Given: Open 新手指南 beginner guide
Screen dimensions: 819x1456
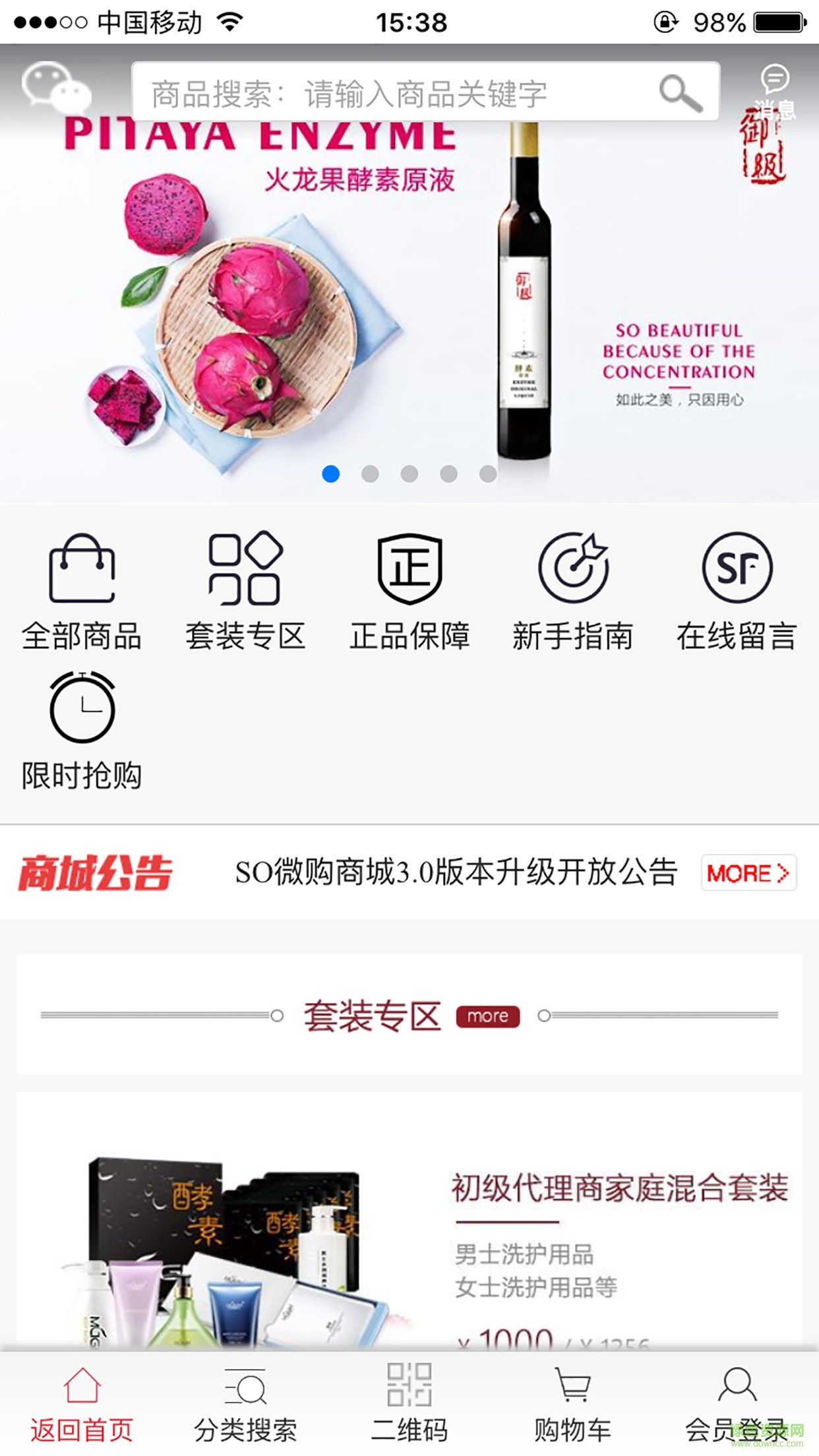Looking at the screenshot, I should [573, 591].
